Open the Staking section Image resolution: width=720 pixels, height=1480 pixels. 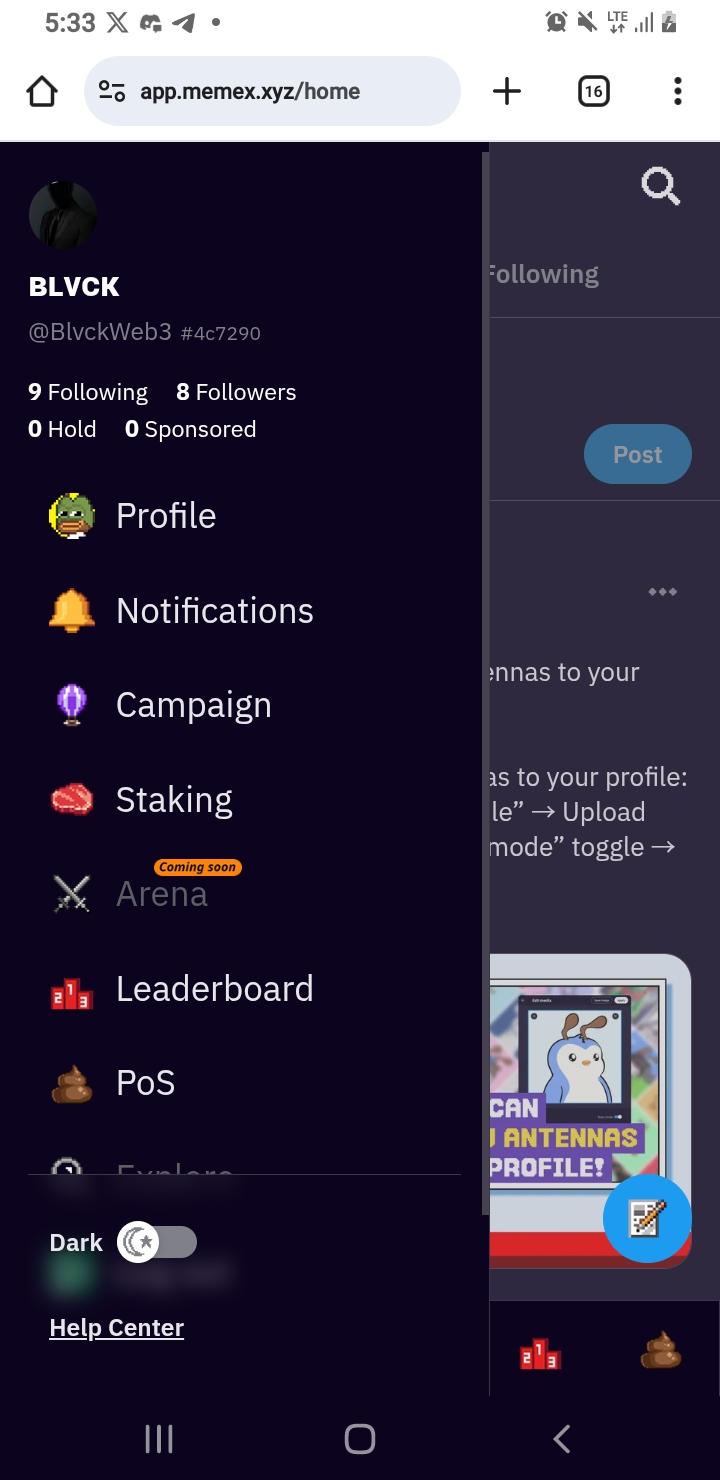coord(174,800)
